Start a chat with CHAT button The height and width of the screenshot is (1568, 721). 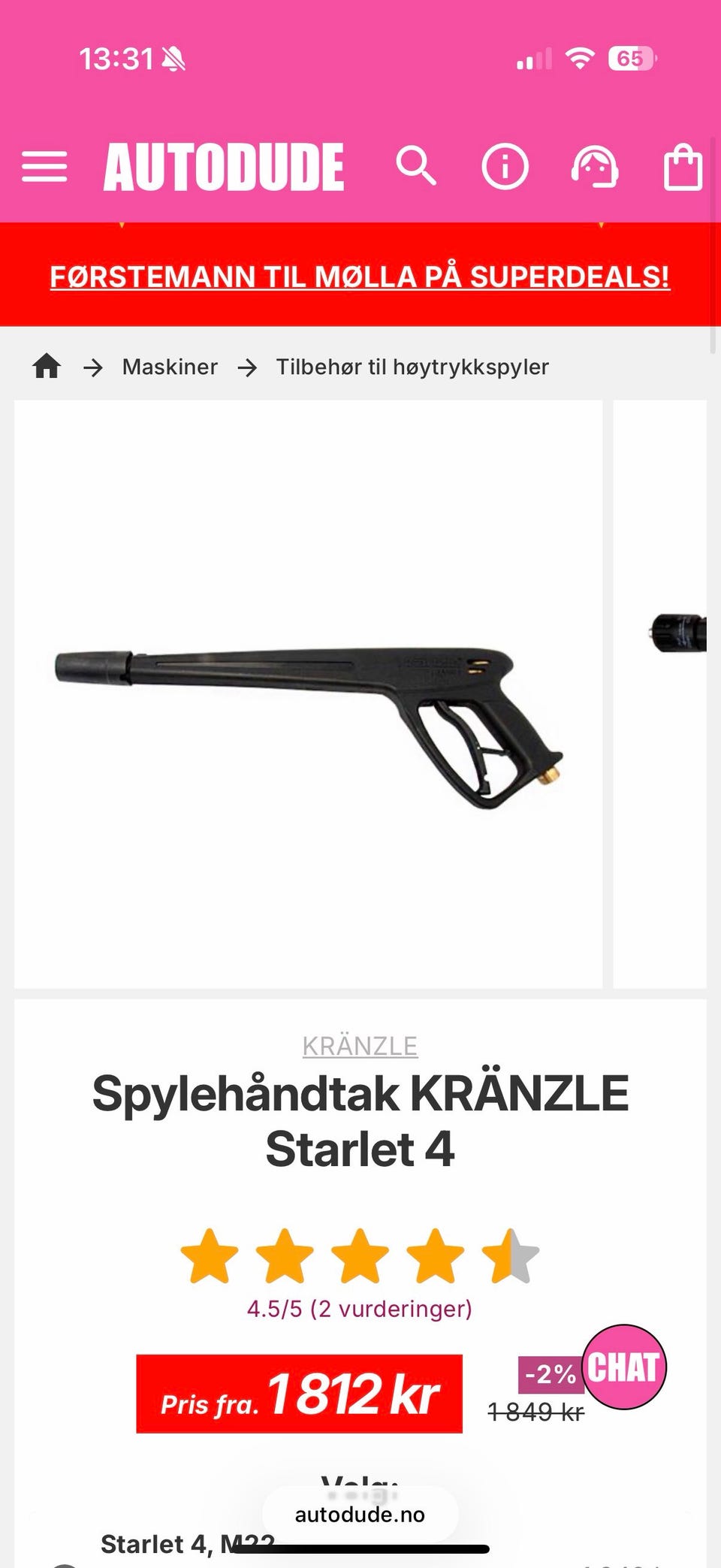point(624,1367)
